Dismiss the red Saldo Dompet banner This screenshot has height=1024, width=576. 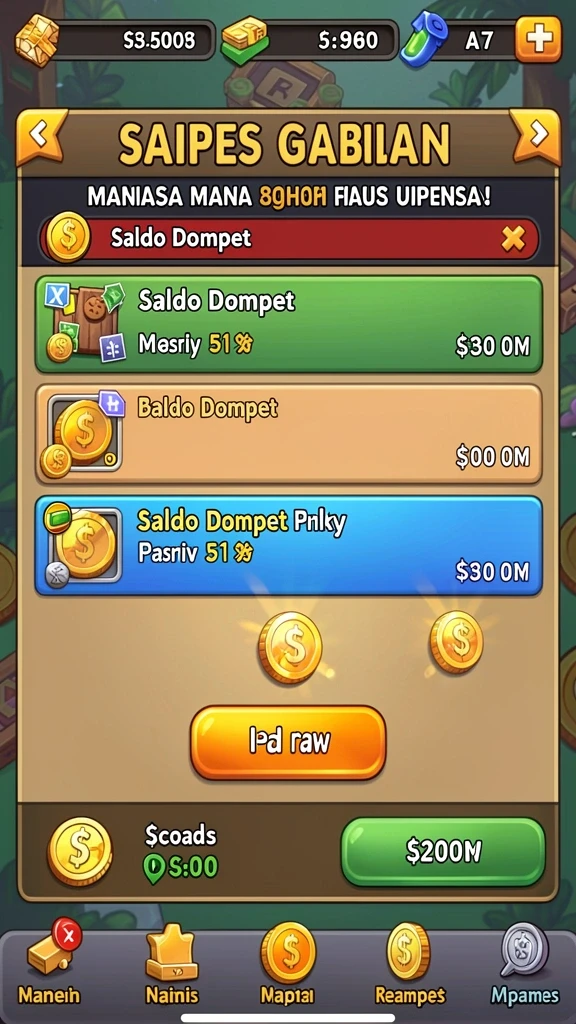coord(513,239)
